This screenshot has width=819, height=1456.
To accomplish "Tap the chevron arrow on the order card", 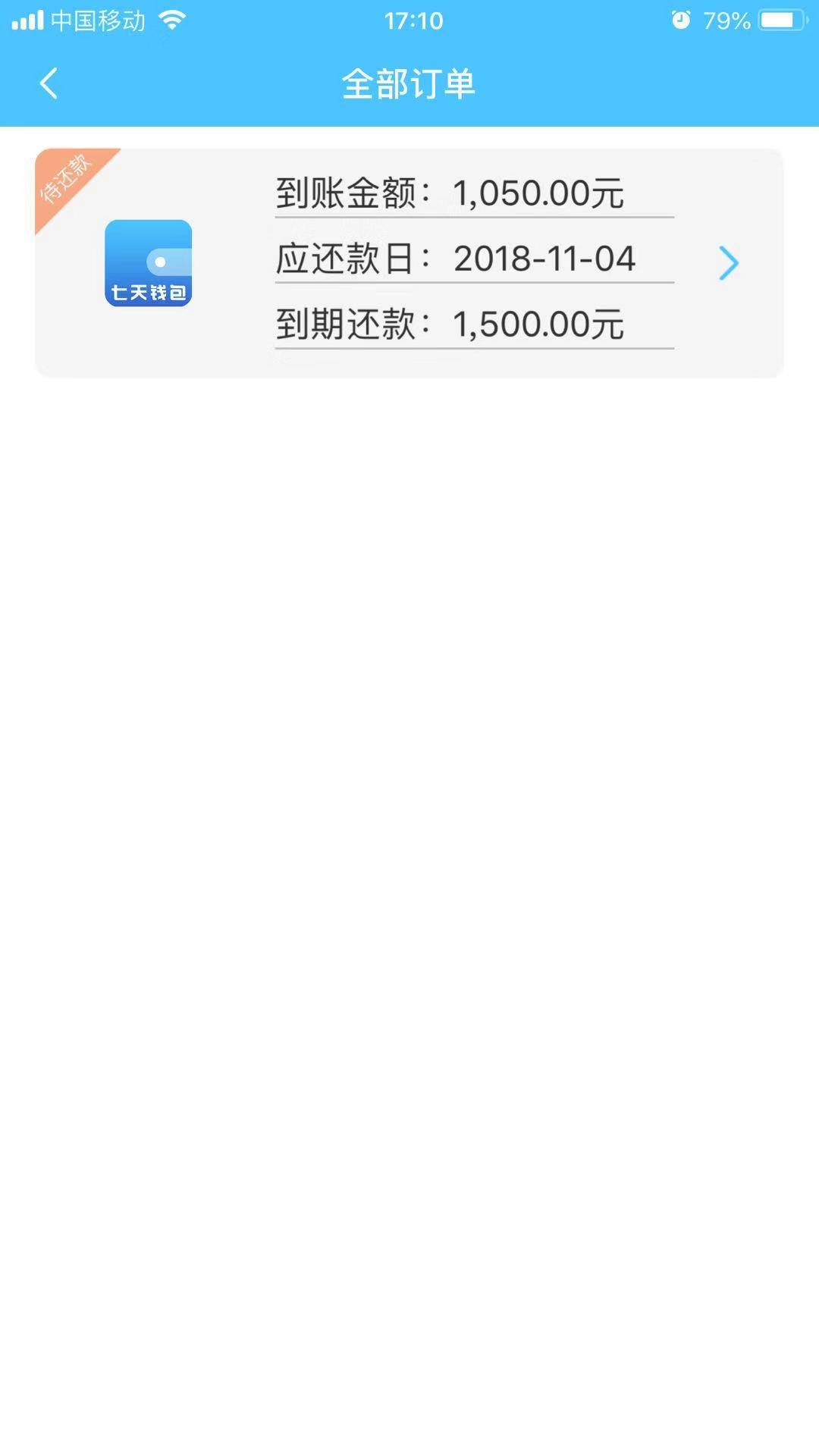I will pos(728,263).
